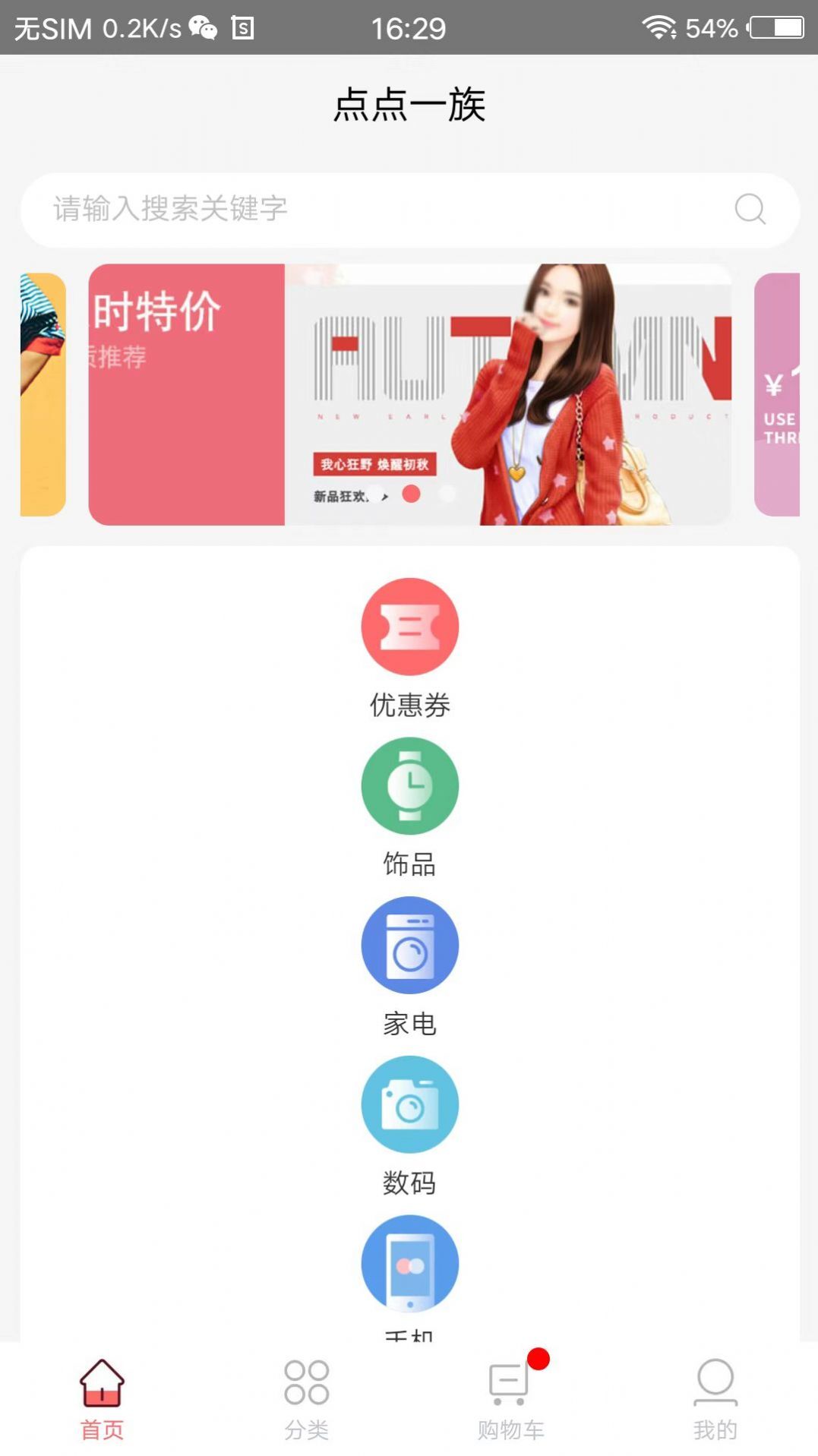This screenshot has width=818, height=1456.
Task: Tap the 新品狂欢 text on banner
Action: click(340, 497)
